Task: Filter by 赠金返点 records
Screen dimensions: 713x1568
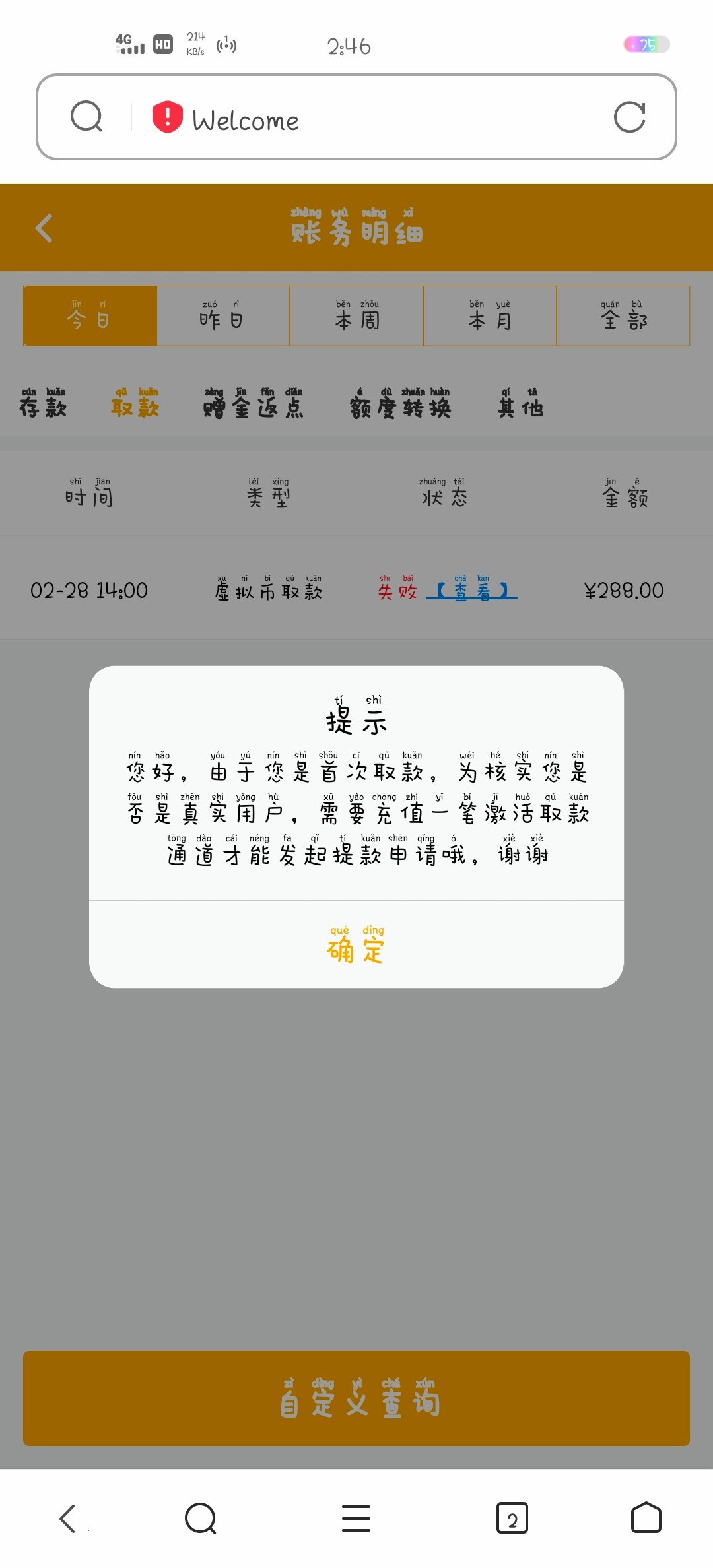Action: (254, 404)
